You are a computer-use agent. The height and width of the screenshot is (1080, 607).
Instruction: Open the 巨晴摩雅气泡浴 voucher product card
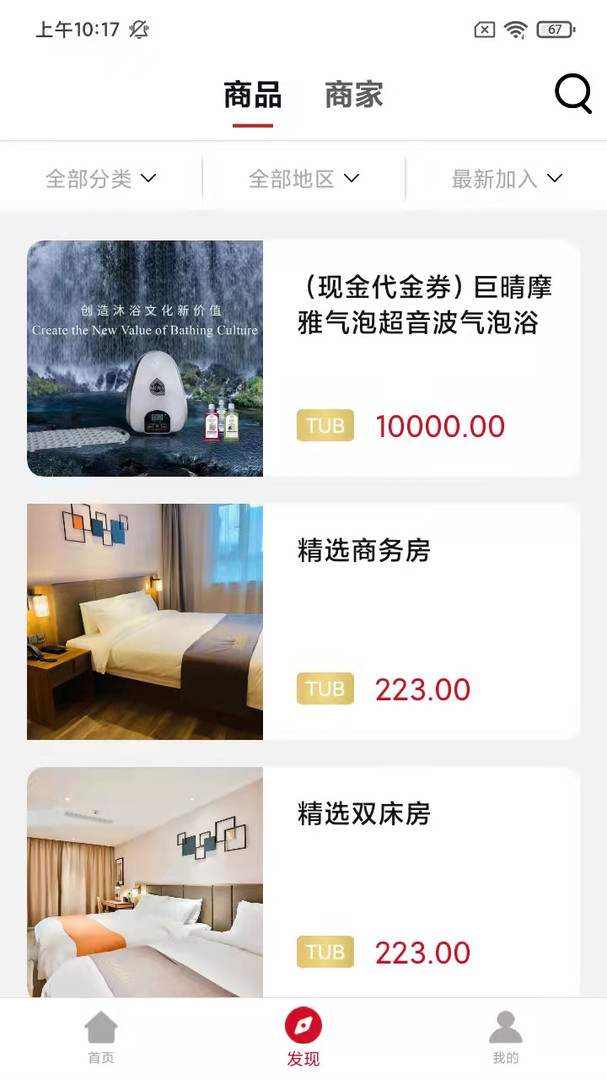tap(303, 358)
